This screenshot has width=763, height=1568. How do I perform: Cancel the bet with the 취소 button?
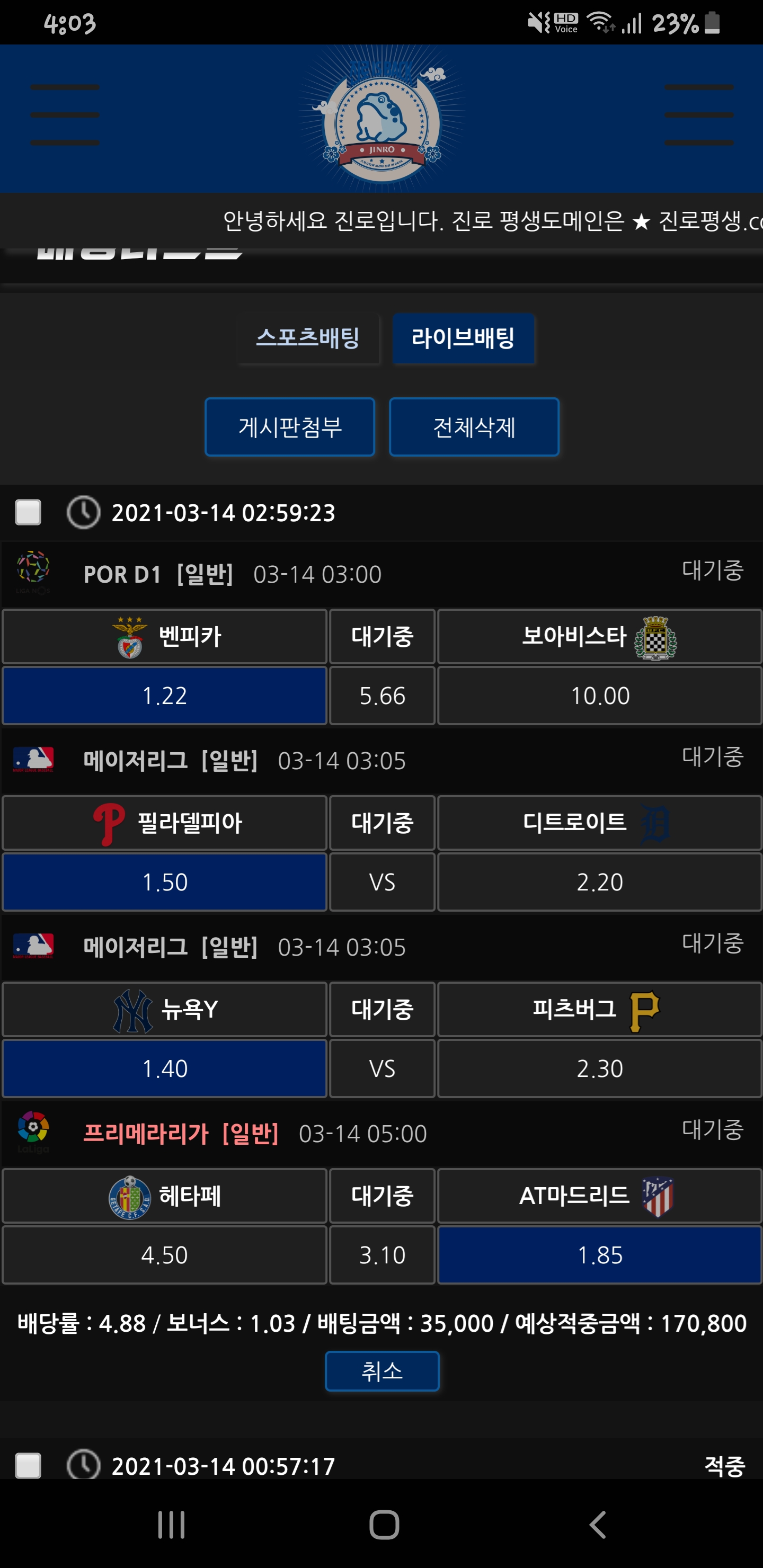pos(382,1371)
